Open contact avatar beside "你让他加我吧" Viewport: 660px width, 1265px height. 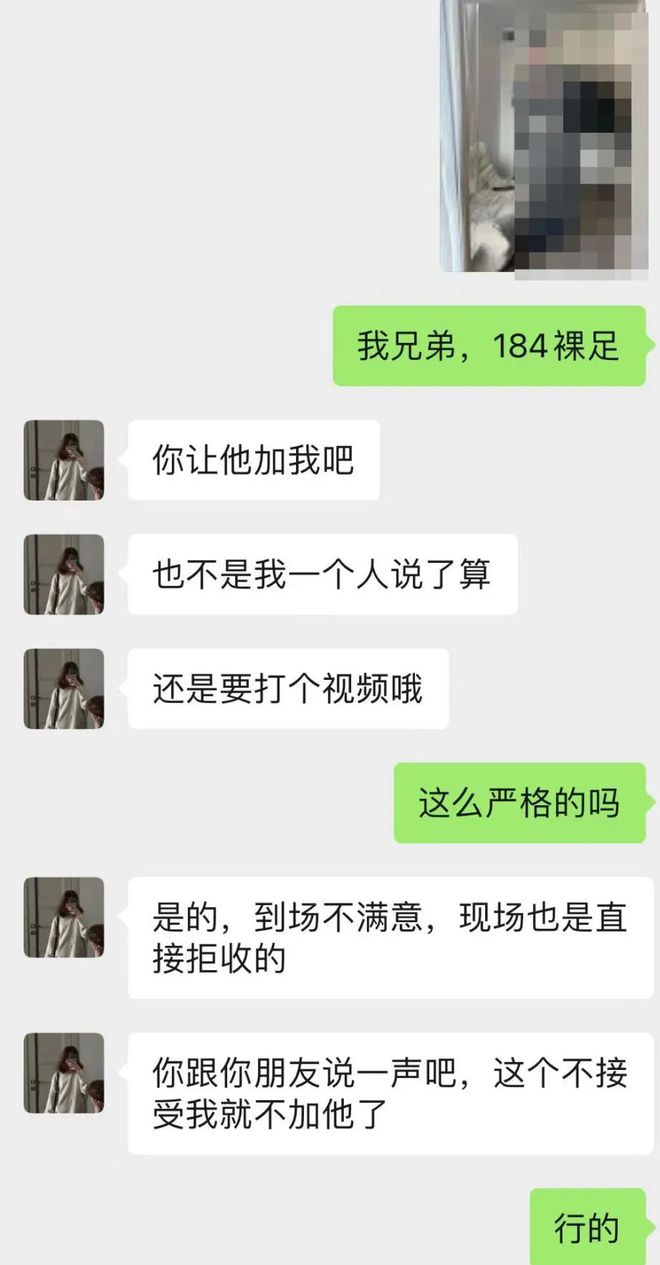64,460
